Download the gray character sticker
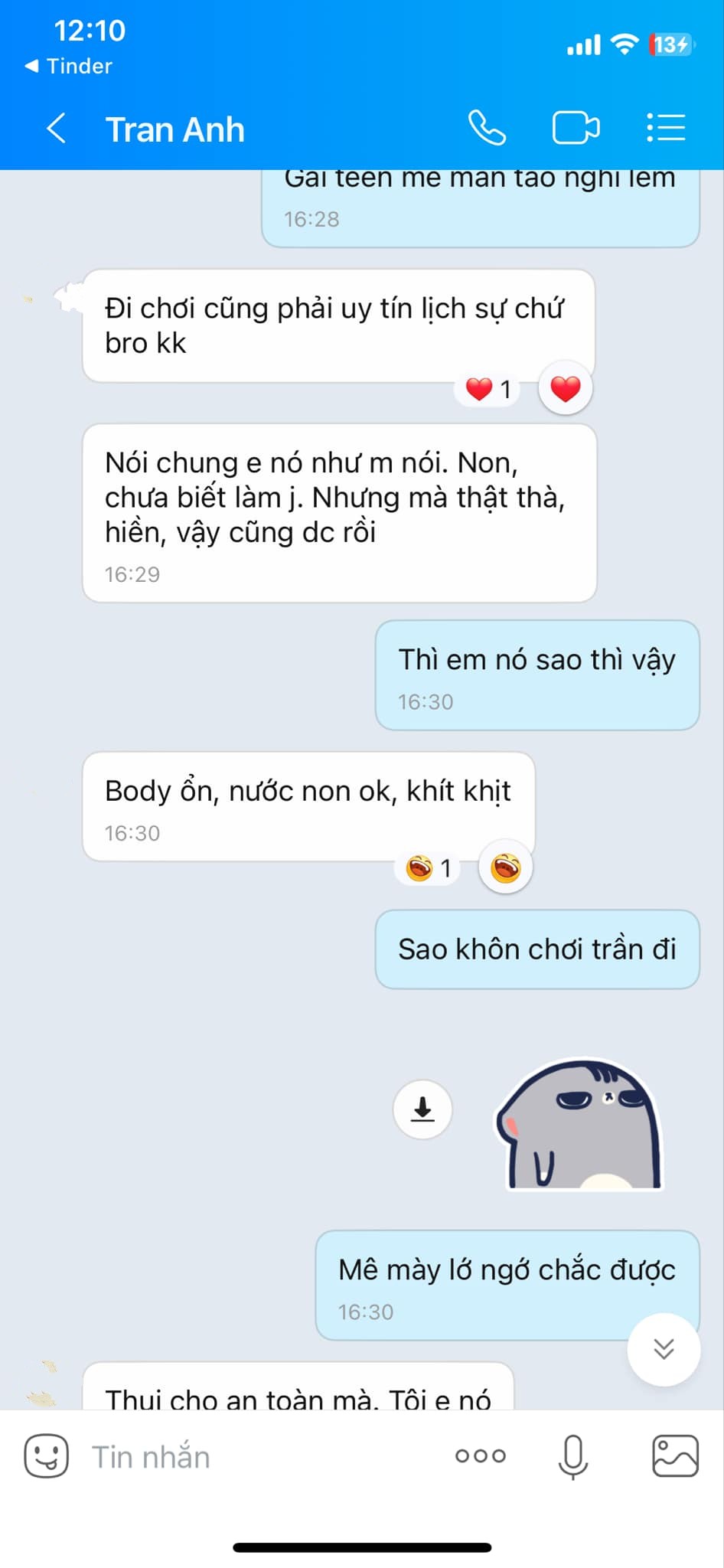 click(422, 1109)
